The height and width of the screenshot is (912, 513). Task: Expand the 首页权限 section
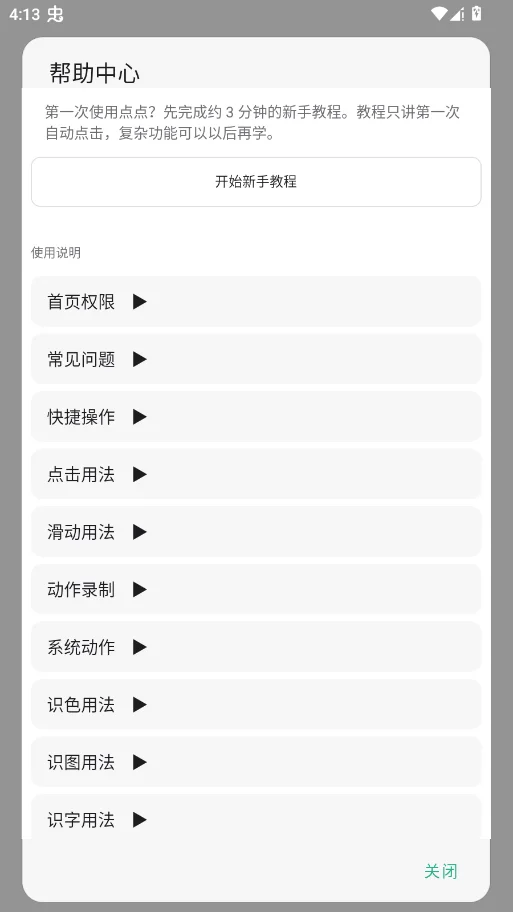tap(256, 301)
